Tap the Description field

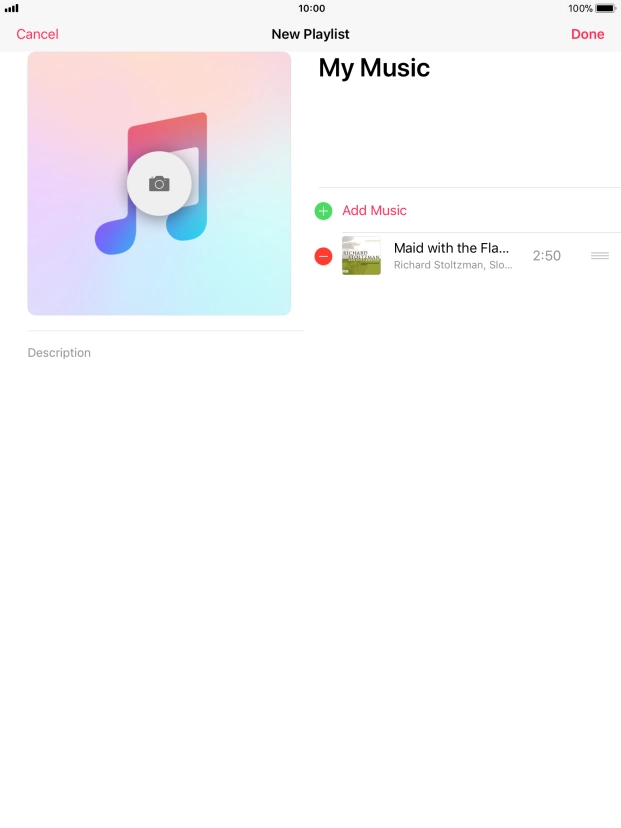pyautogui.click(x=160, y=353)
